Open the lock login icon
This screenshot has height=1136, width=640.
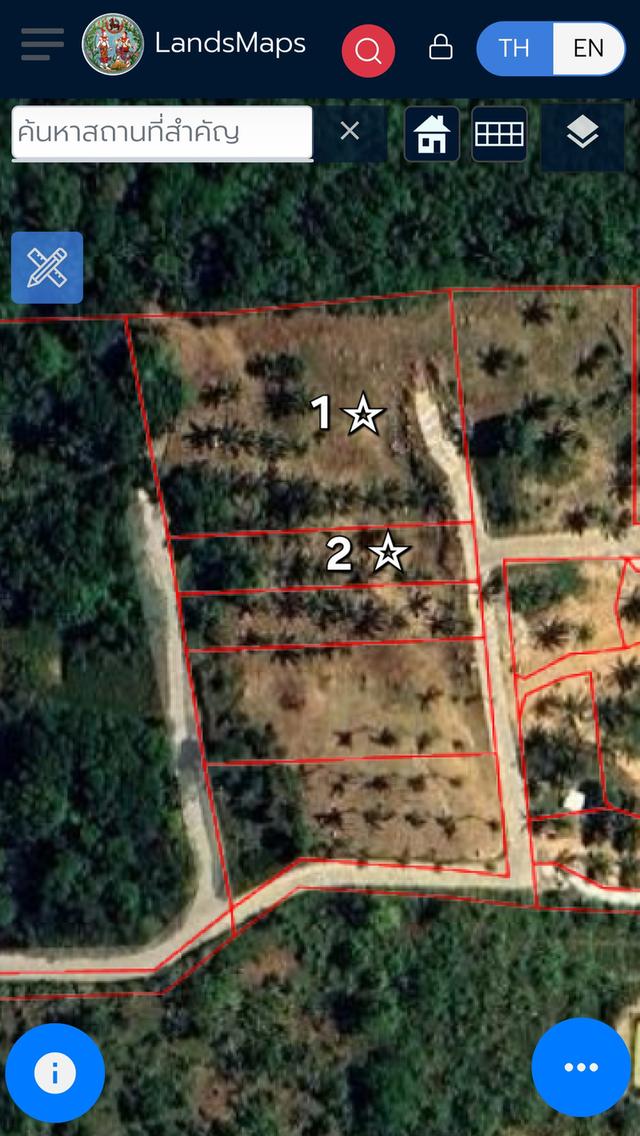coord(440,47)
